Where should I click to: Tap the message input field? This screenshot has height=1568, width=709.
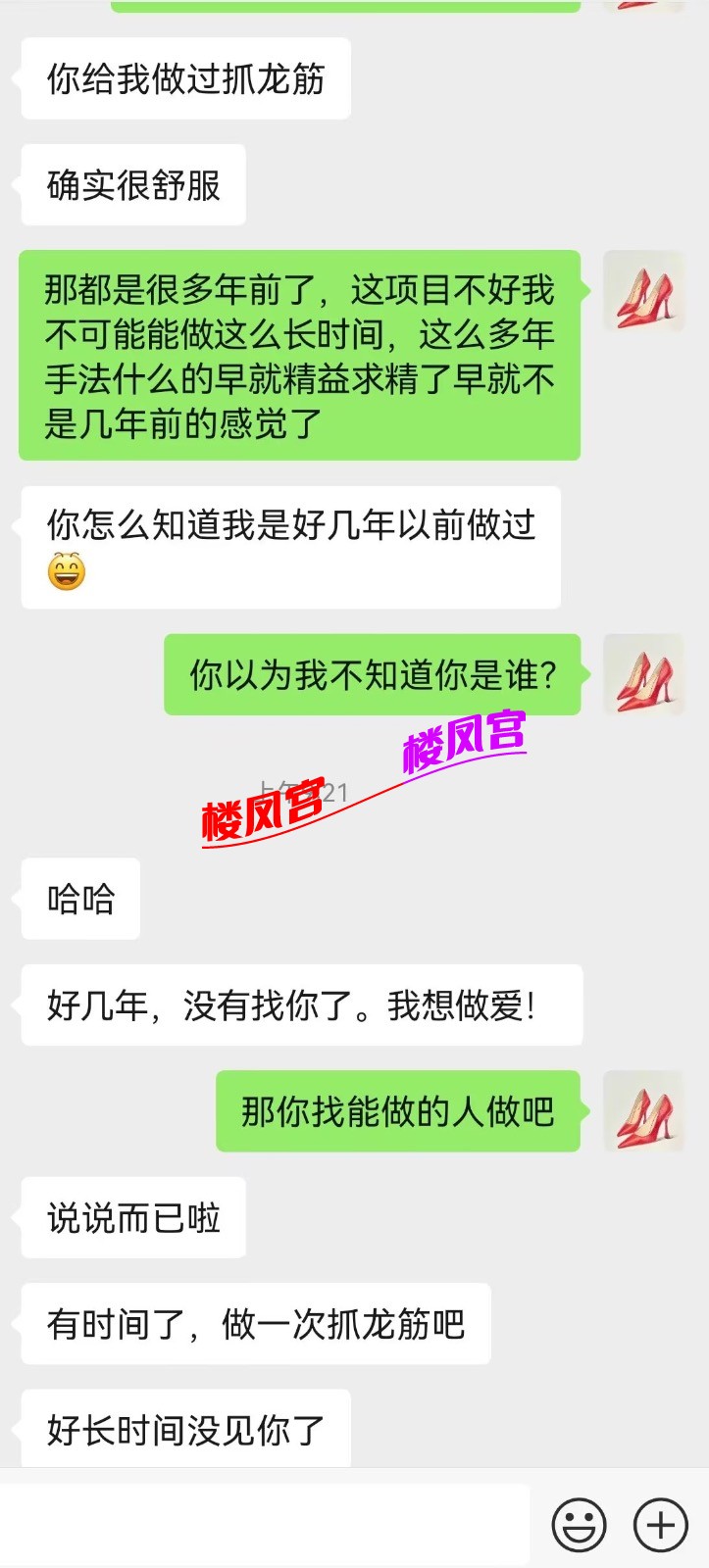(x=265, y=1524)
